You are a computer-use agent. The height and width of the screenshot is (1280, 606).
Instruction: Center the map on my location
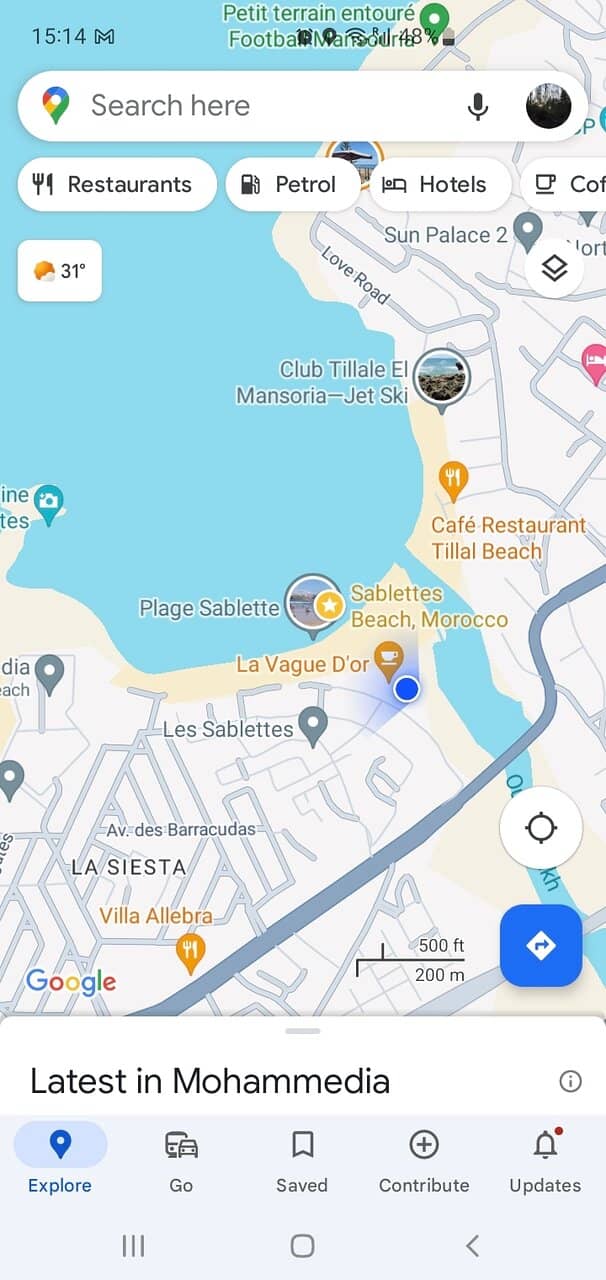coord(541,828)
